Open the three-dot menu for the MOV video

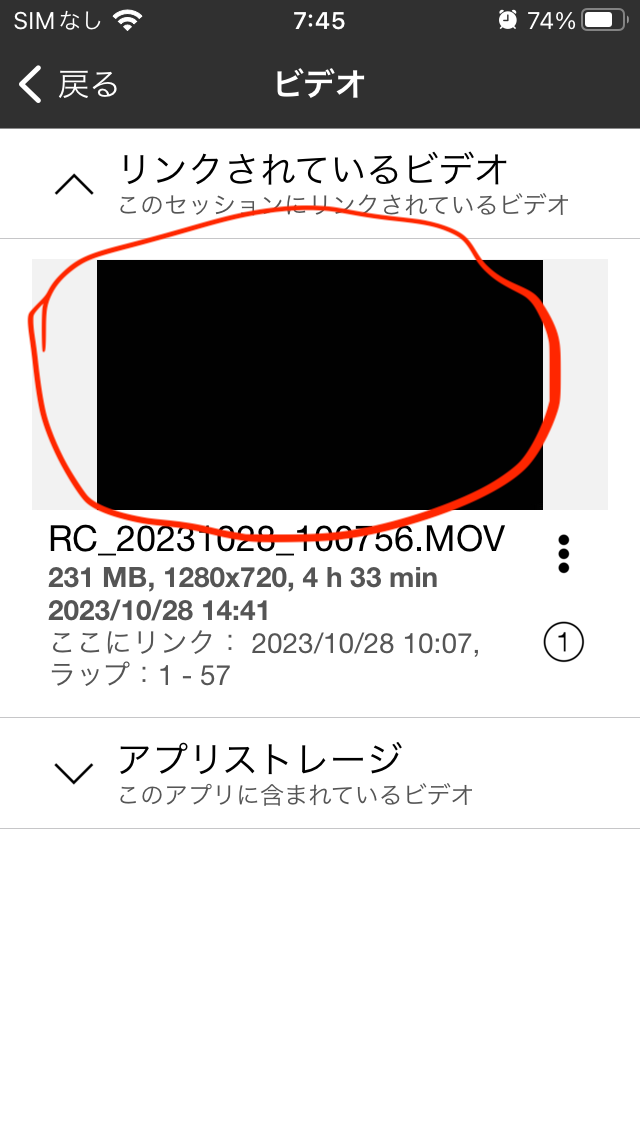564,555
